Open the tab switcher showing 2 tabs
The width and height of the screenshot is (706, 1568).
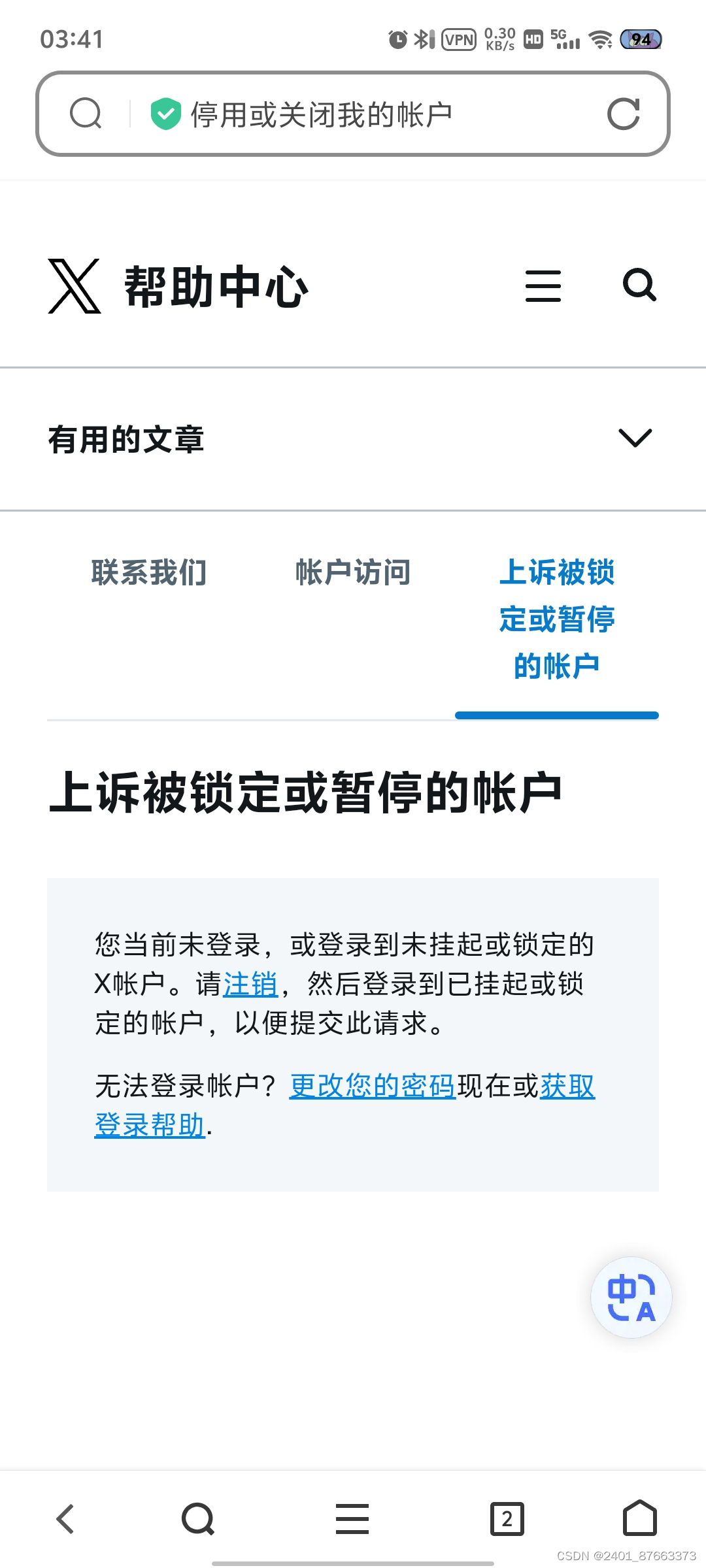pos(507,1518)
